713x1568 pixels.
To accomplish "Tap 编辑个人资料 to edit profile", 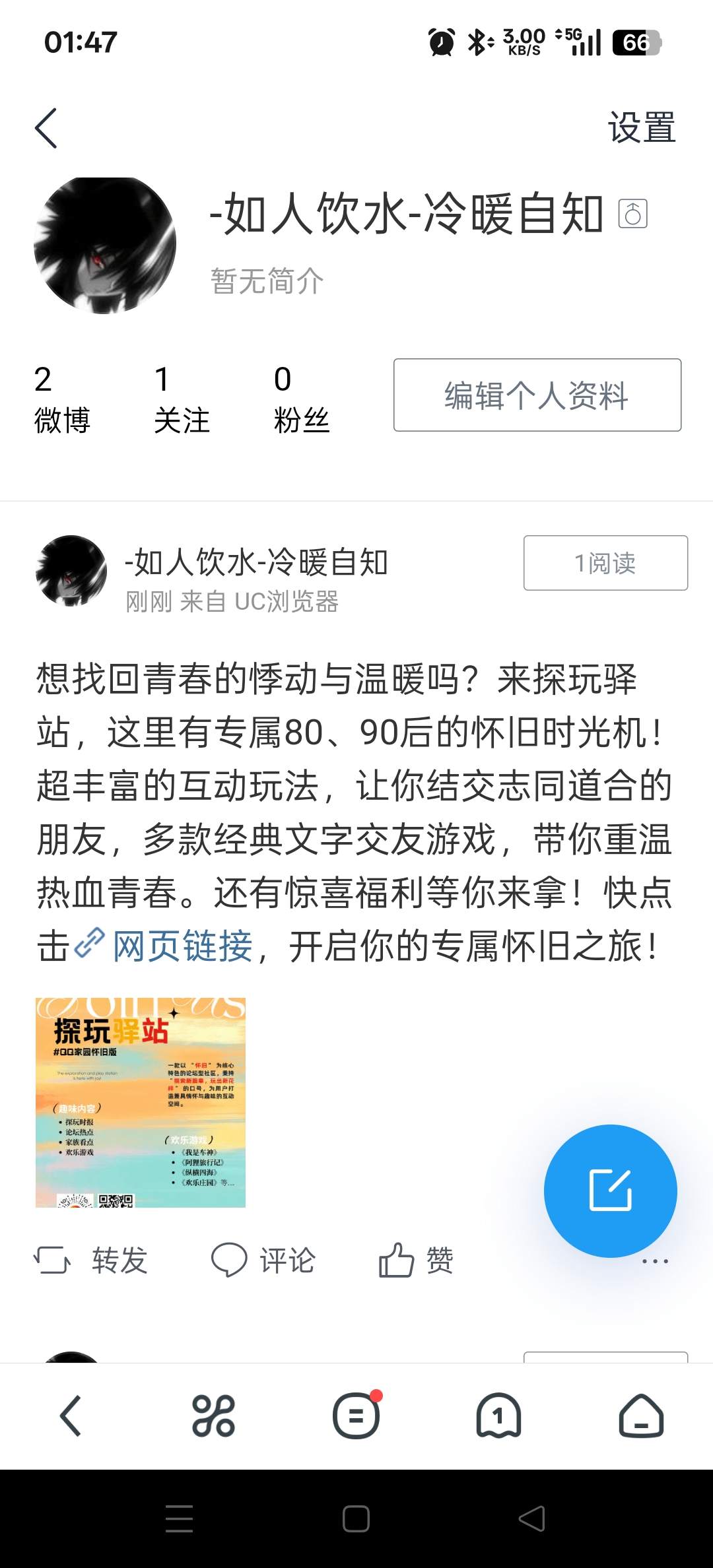I will point(537,395).
